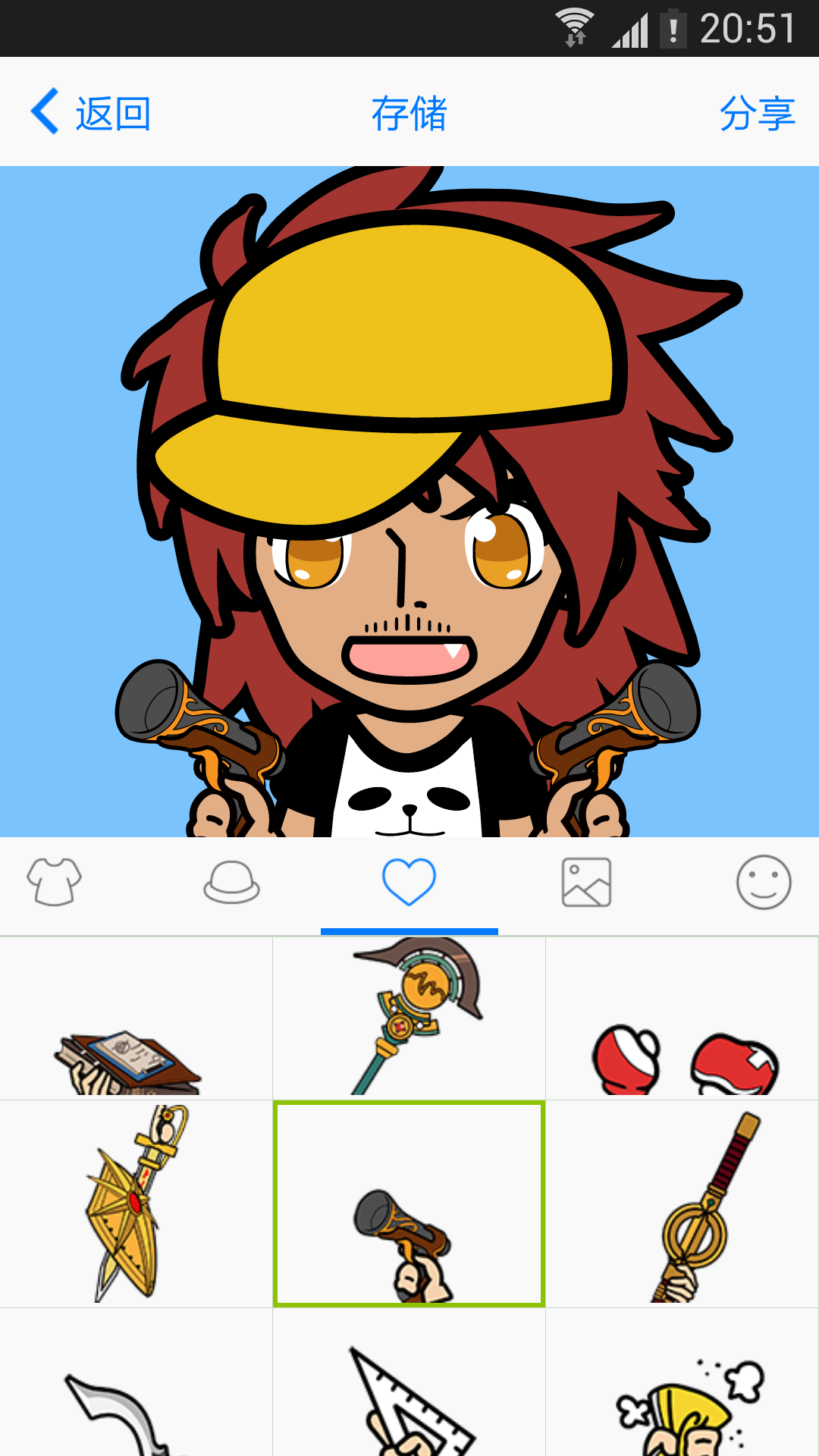Switch to the hat tab
Screen dimensions: 819x1456
[232, 883]
